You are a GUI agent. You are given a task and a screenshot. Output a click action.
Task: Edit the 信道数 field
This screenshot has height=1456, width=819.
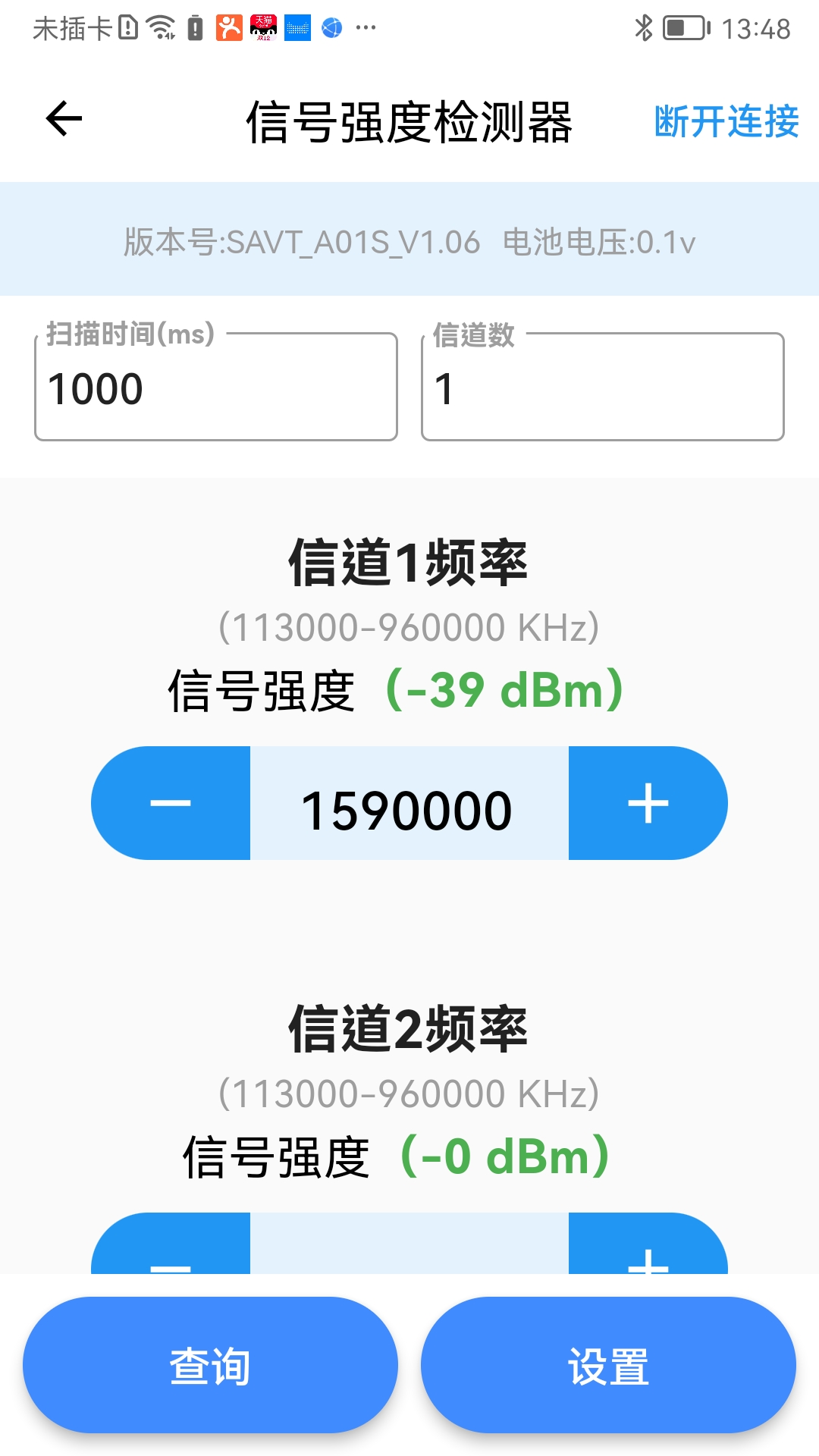pos(603,387)
